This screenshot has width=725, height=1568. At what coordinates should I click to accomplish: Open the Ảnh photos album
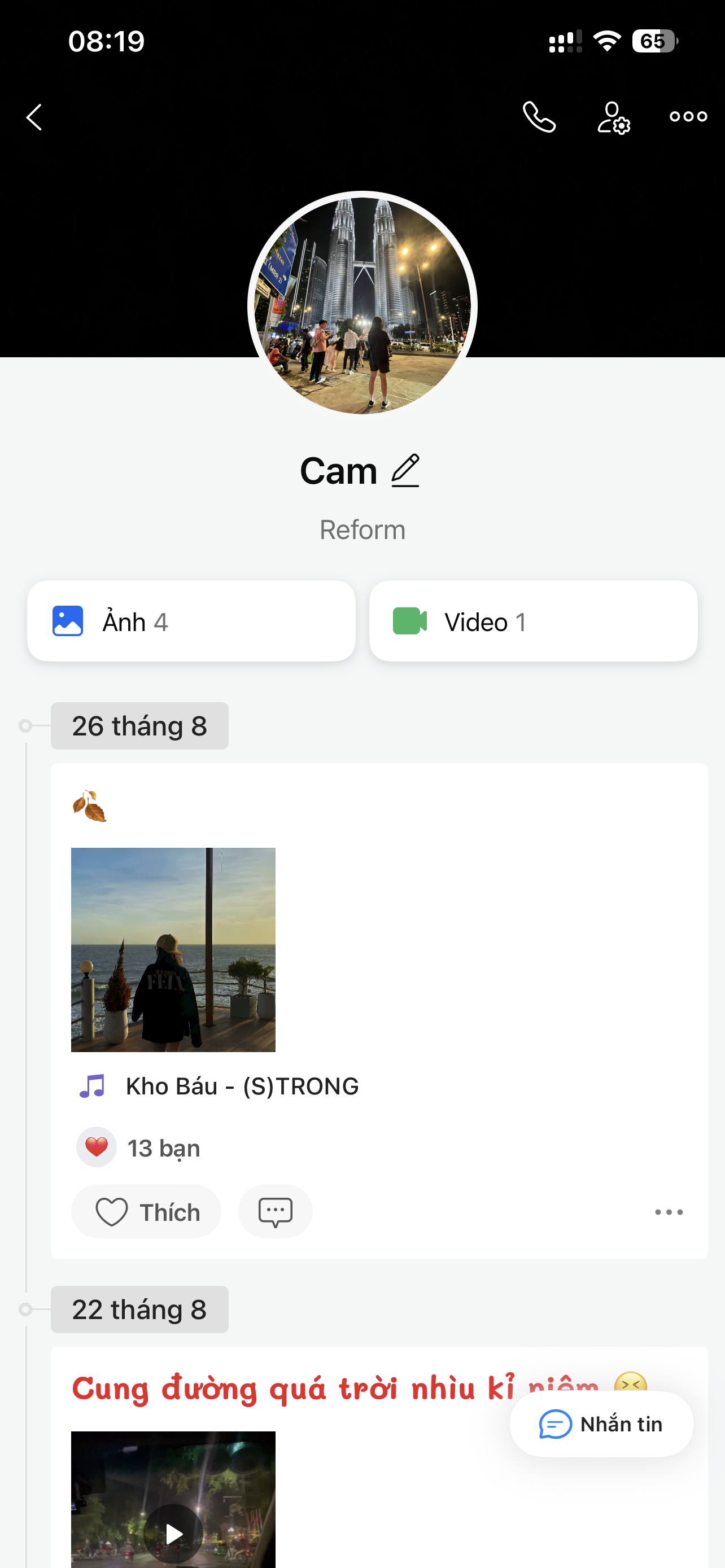pyautogui.click(x=191, y=621)
